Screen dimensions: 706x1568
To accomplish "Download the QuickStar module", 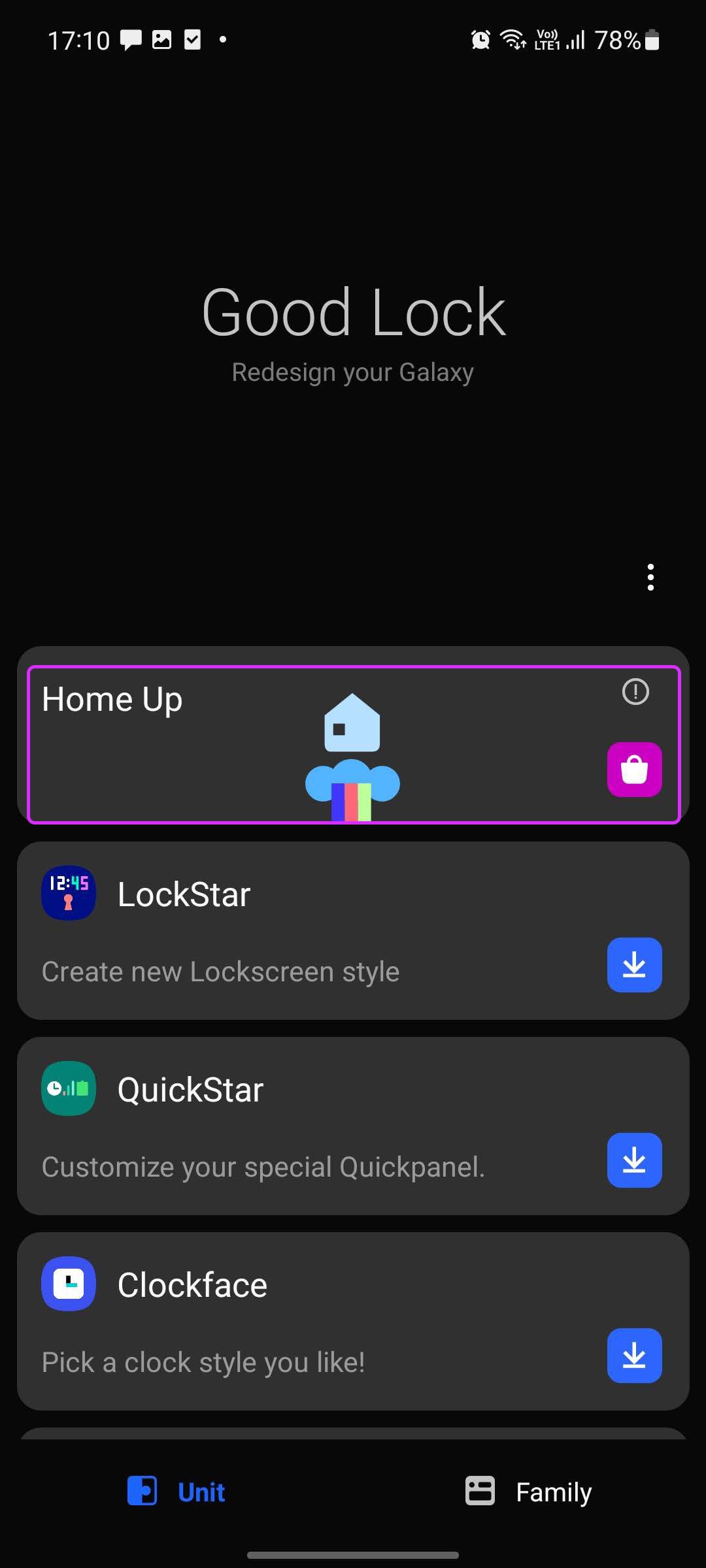I will pyautogui.click(x=634, y=1160).
